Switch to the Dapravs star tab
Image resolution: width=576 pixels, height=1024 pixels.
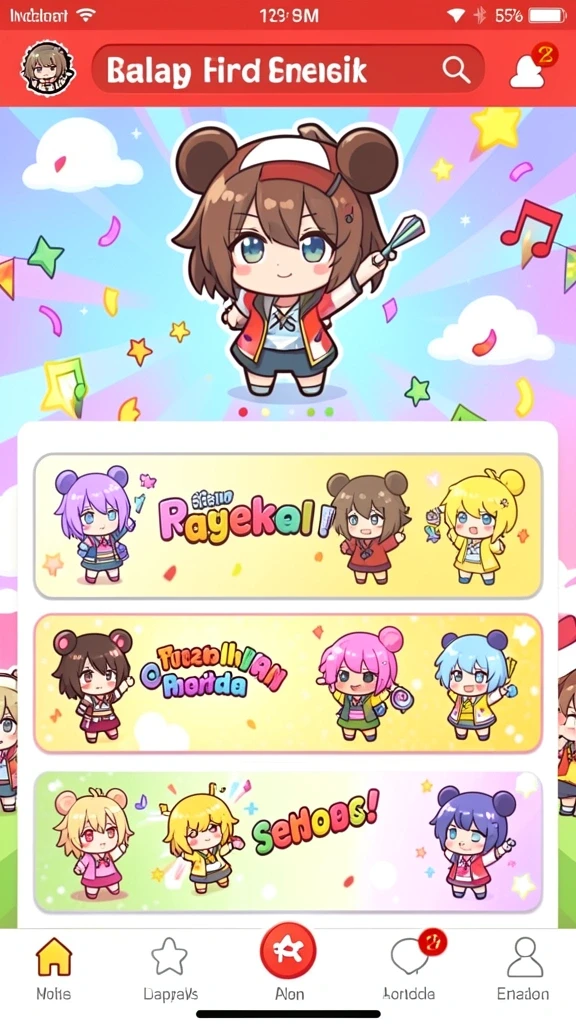170,969
